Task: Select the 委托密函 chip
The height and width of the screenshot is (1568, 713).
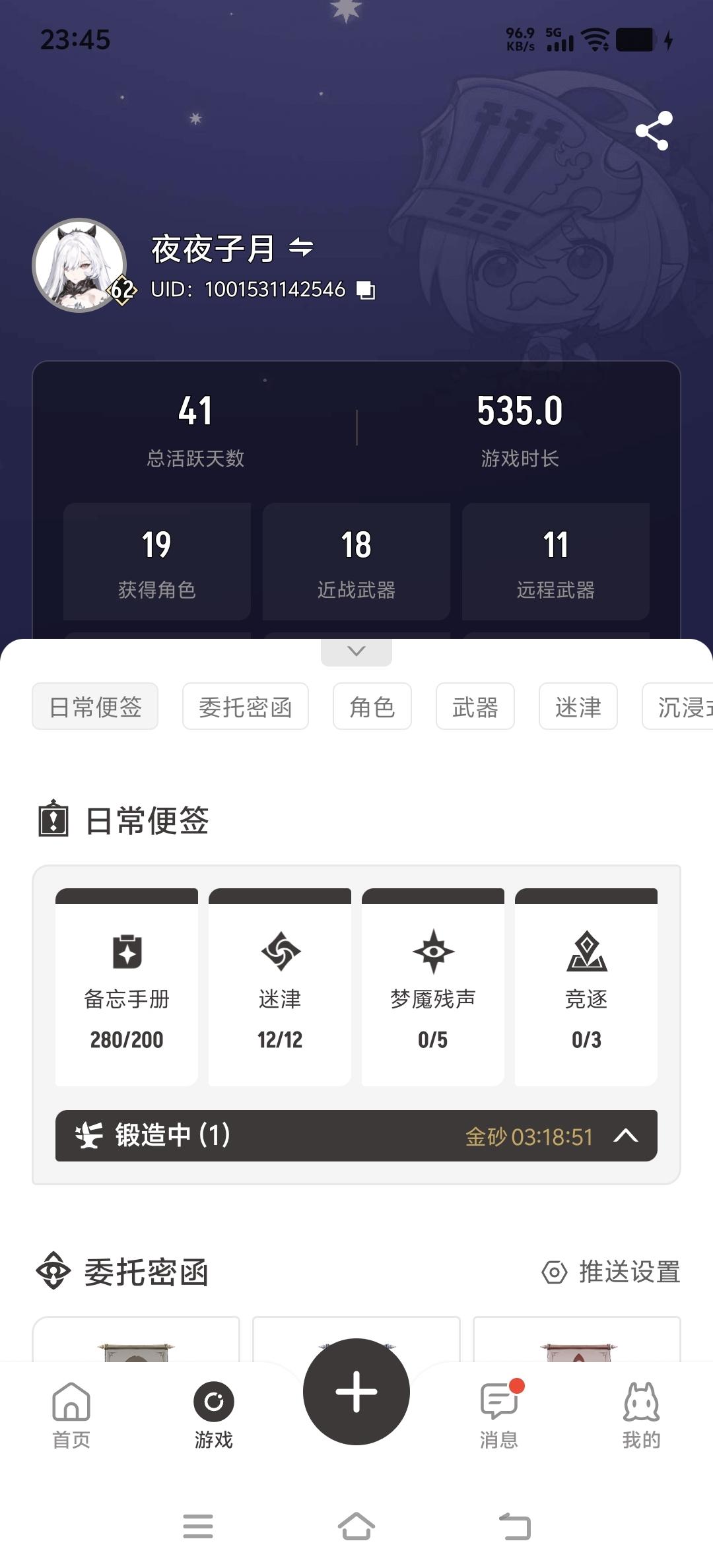Action: click(245, 707)
